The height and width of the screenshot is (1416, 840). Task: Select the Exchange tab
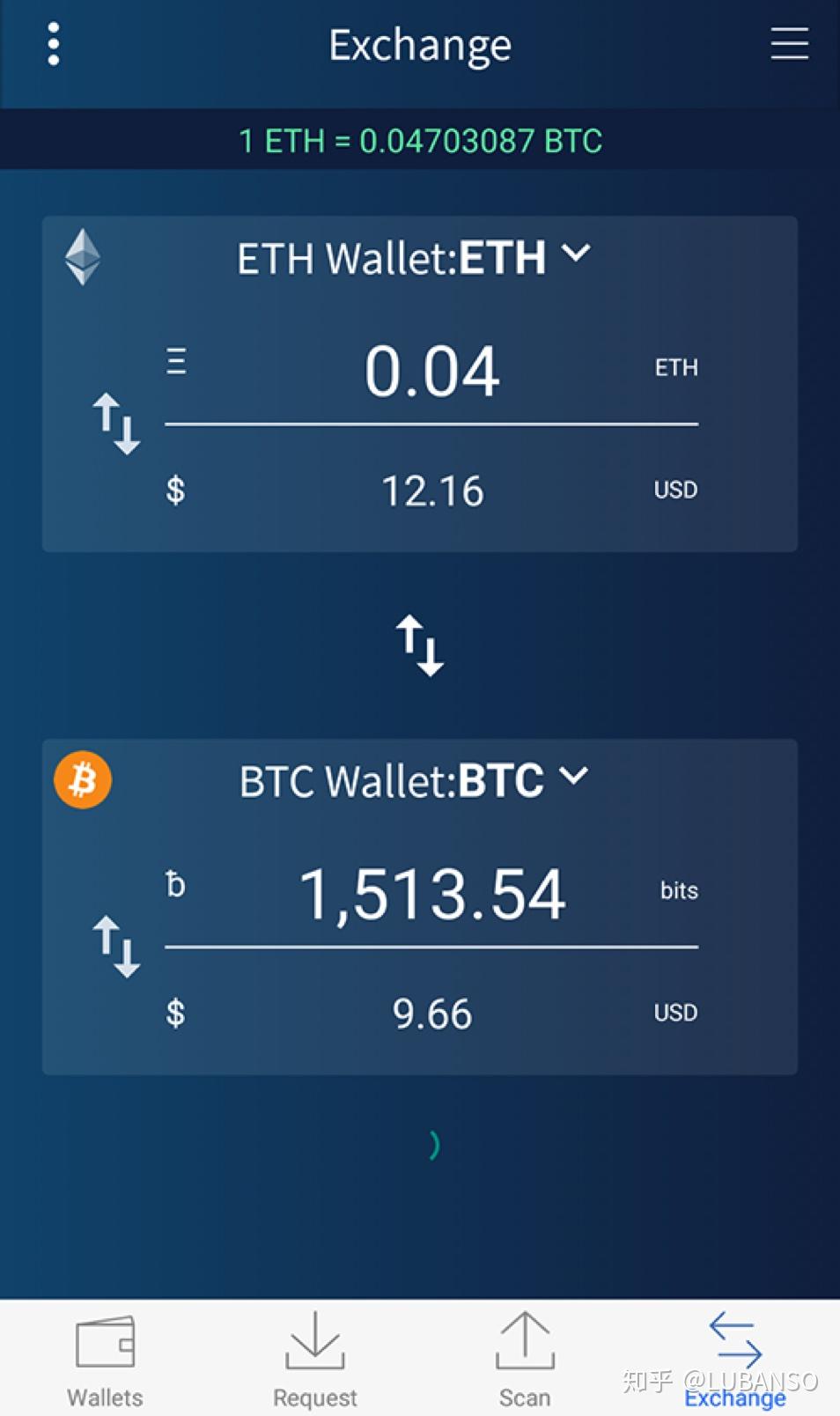tap(735, 1359)
